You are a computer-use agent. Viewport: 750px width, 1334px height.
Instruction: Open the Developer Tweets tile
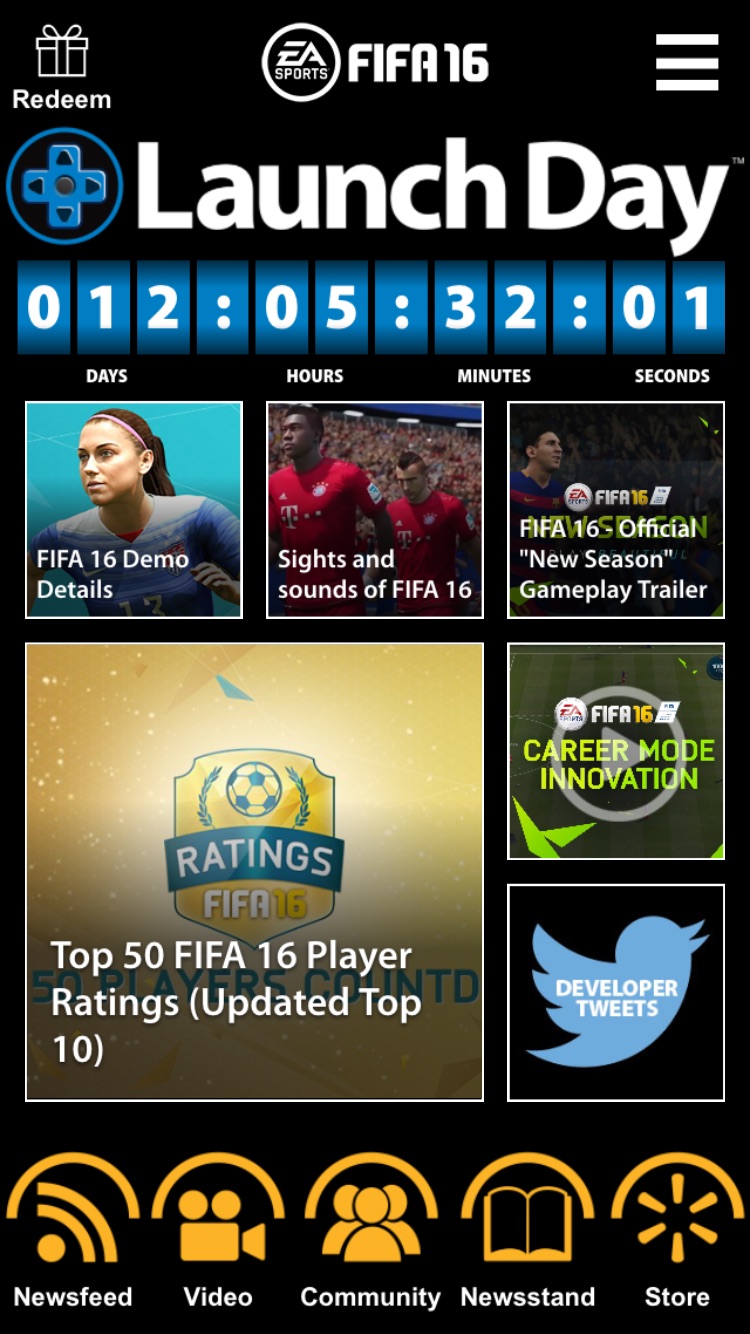(616, 992)
